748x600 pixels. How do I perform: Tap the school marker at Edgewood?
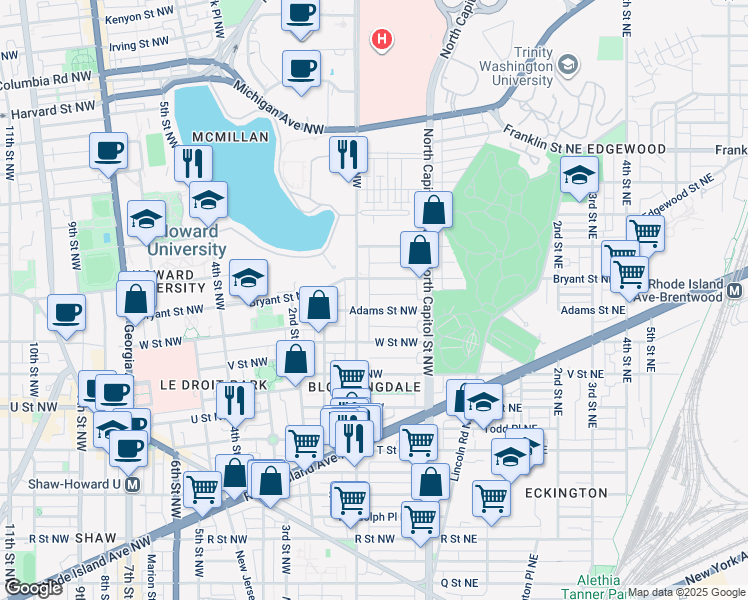pos(579,174)
